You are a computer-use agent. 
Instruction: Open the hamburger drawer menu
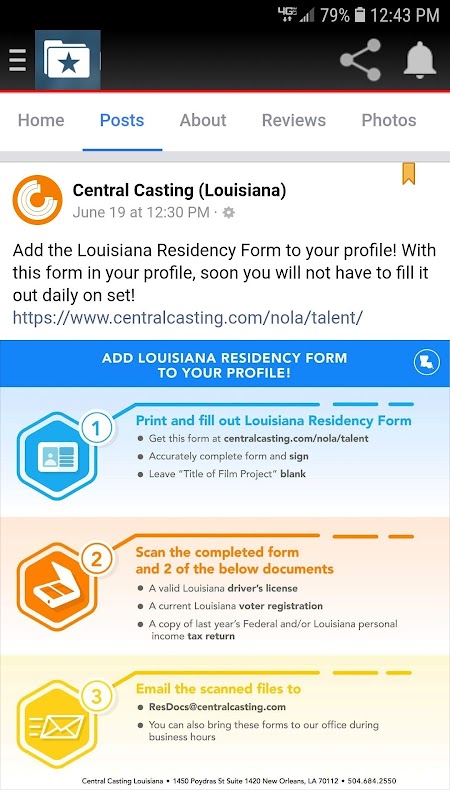click(17, 60)
